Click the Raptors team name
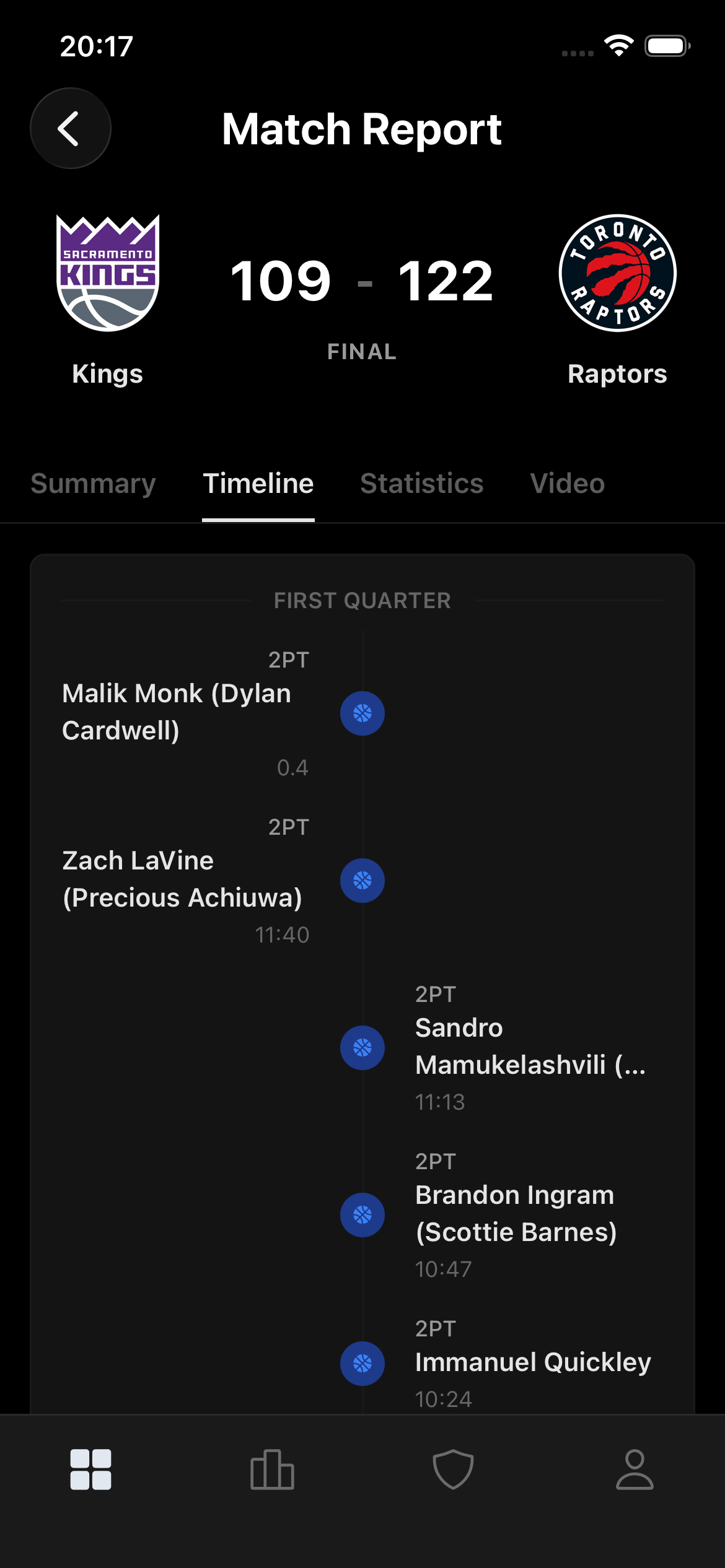Viewport: 725px width, 1568px height. tap(617, 373)
